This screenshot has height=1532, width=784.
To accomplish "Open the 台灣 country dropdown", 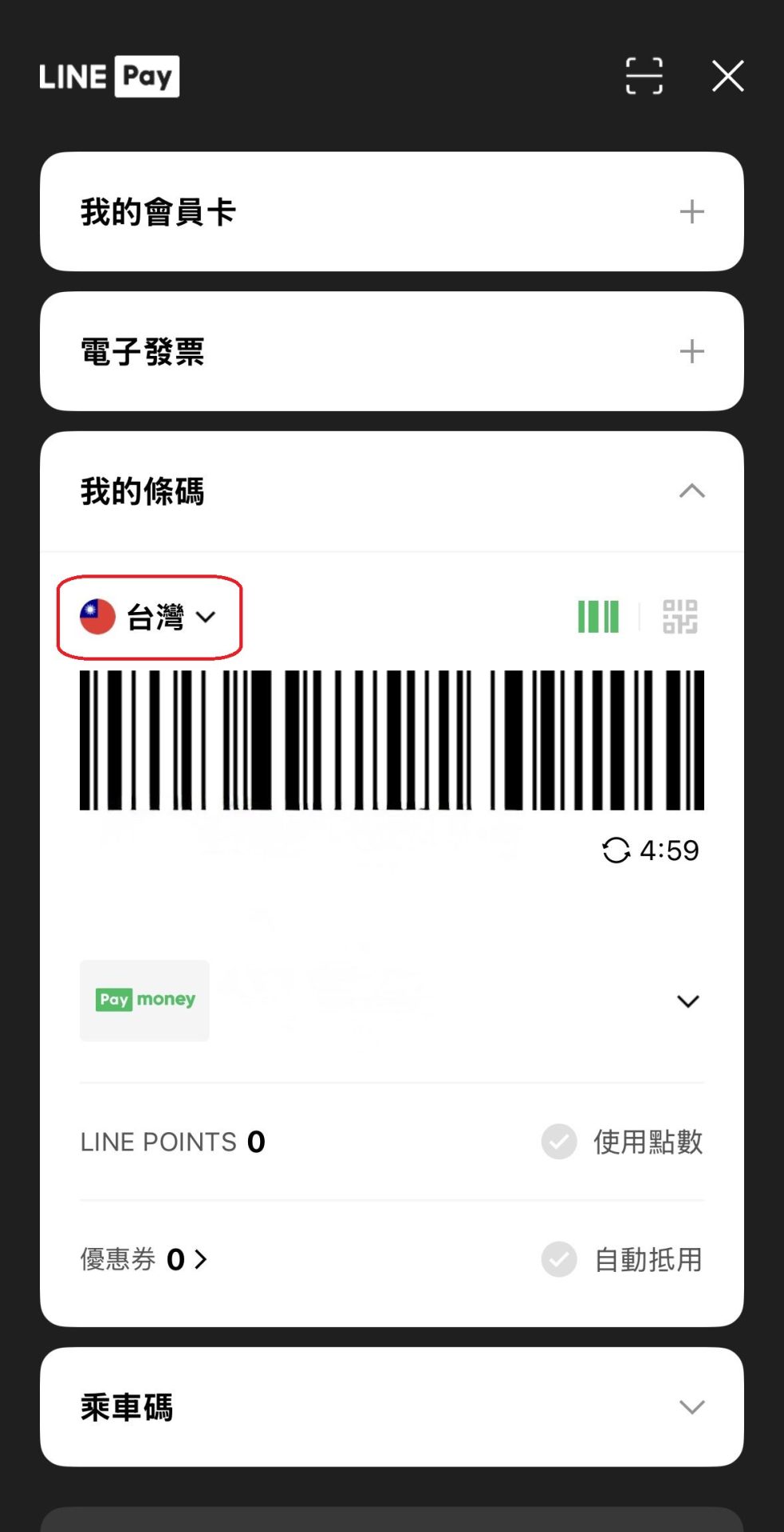I will coord(149,617).
